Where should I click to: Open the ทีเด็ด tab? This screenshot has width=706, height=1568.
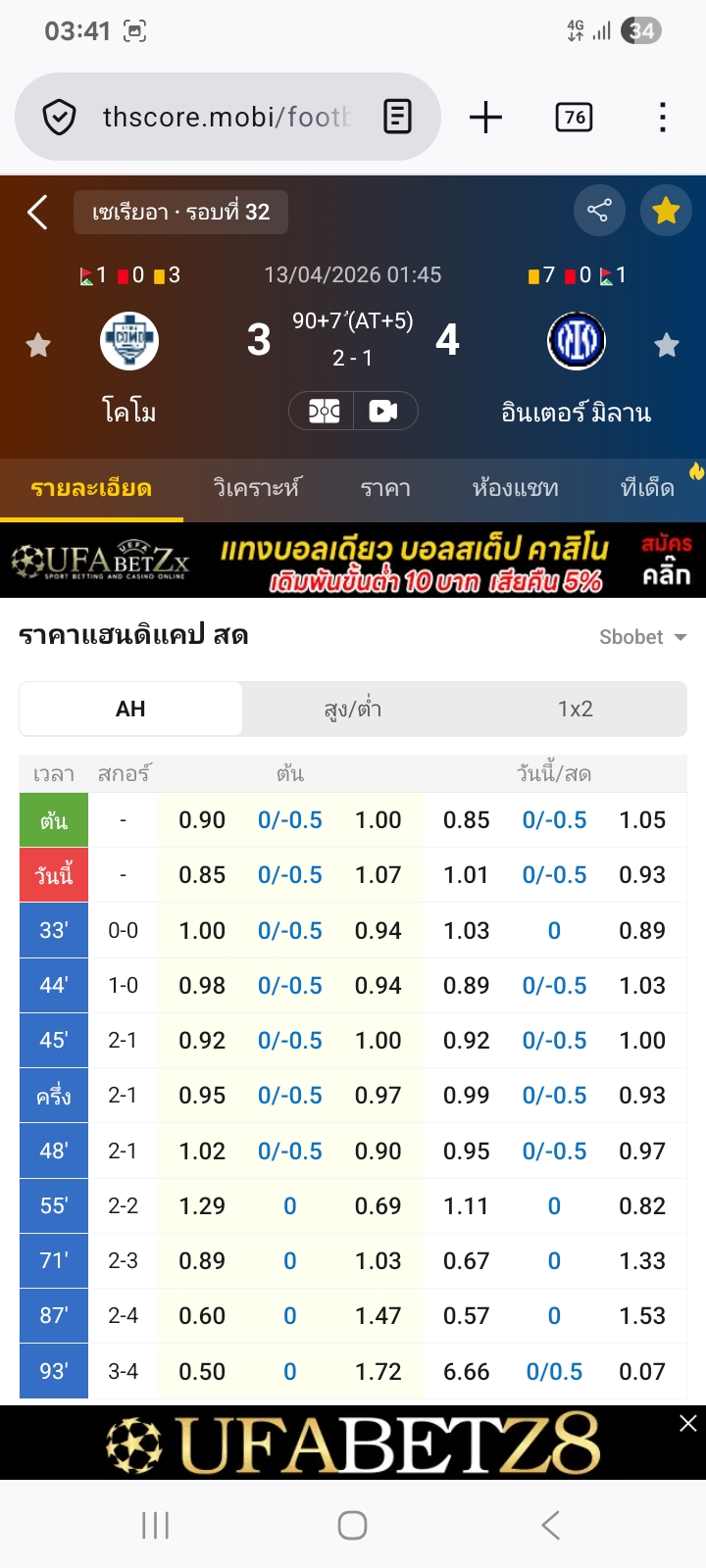pos(647,488)
